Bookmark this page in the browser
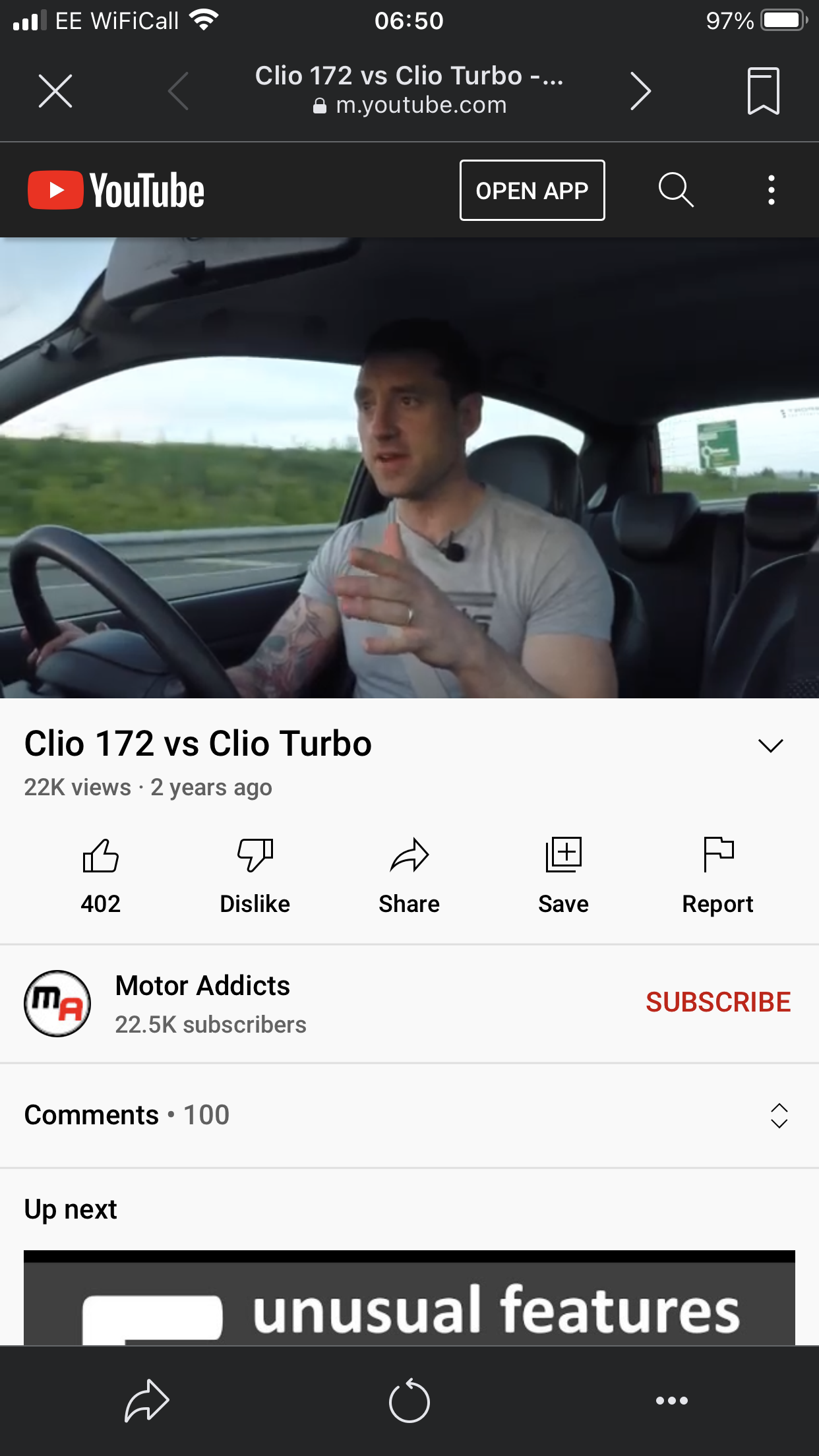The width and height of the screenshot is (819, 1456). (763, 91)
